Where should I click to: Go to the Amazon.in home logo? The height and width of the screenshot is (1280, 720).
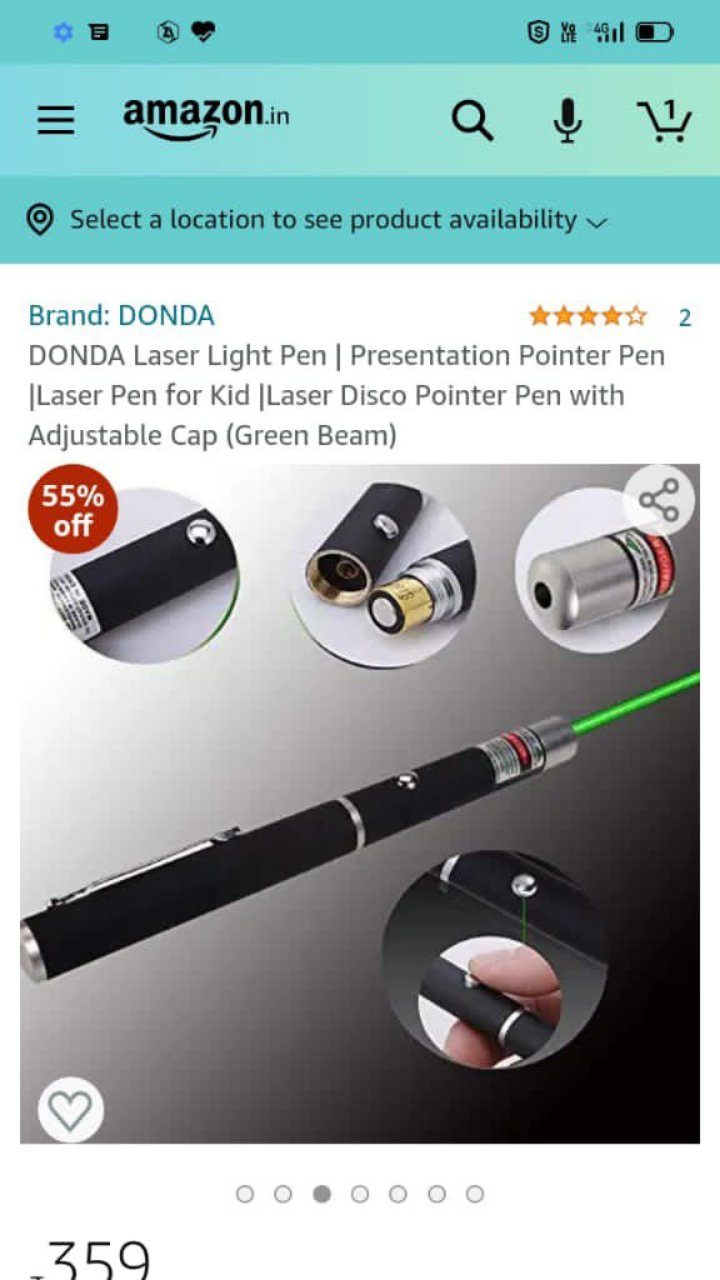pyautogui.click(x=206, y=117)
